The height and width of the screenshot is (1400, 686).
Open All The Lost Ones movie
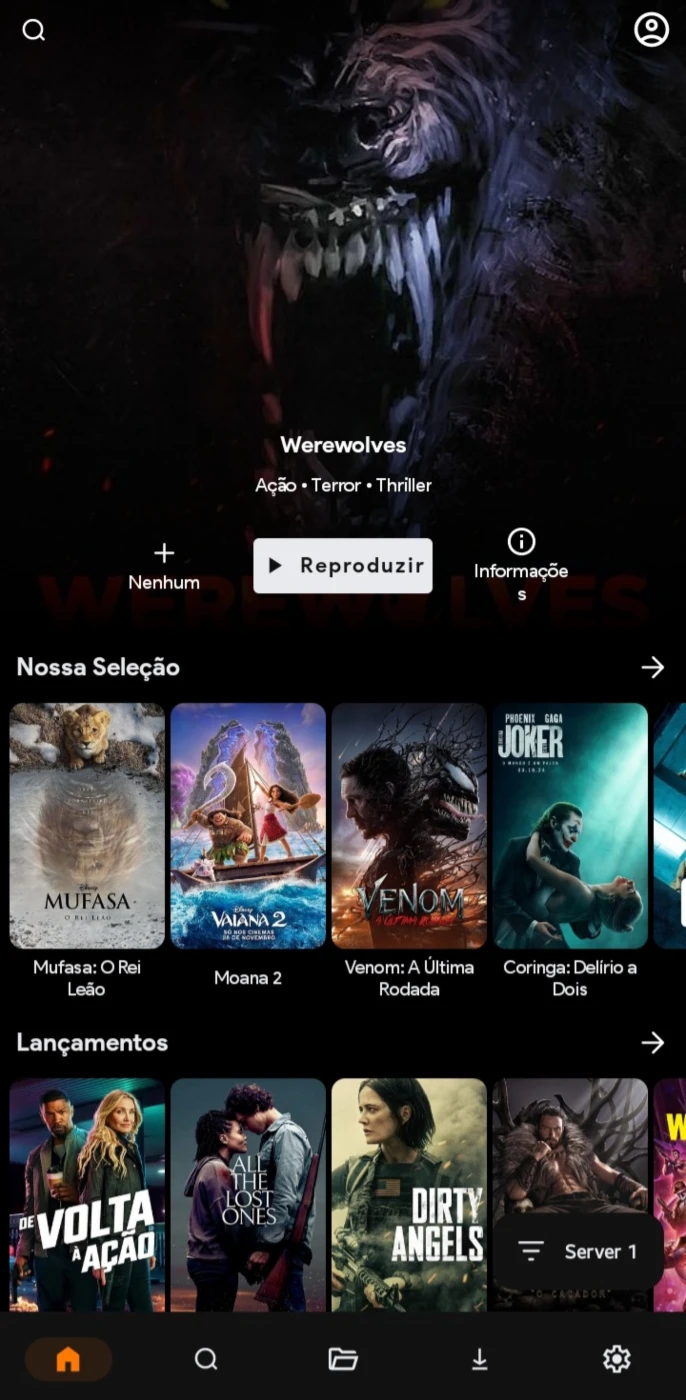point(248,1194)
